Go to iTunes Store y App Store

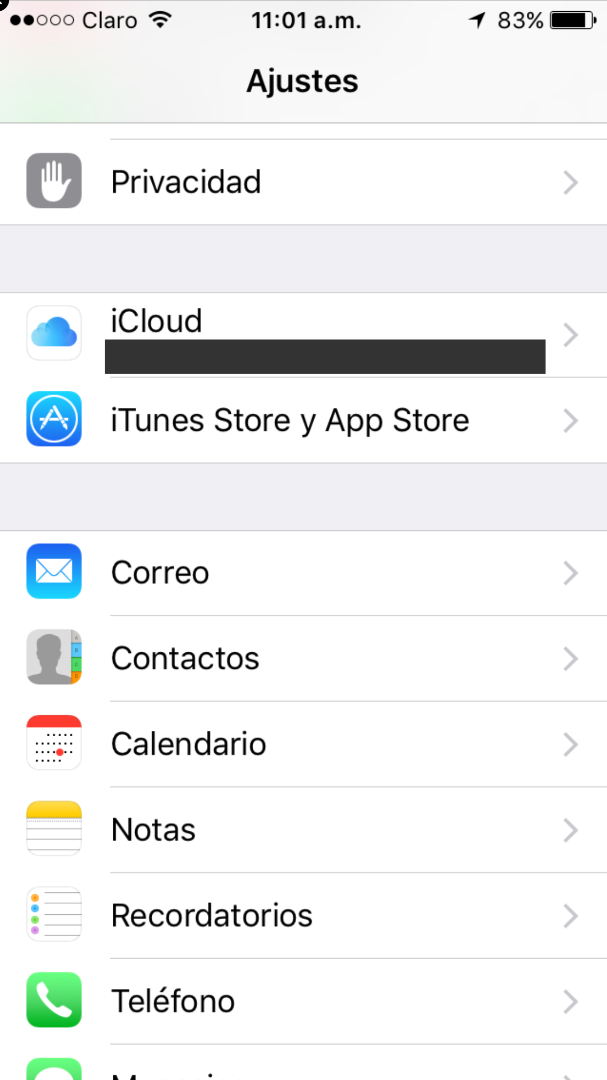click(x=303, y=420)
